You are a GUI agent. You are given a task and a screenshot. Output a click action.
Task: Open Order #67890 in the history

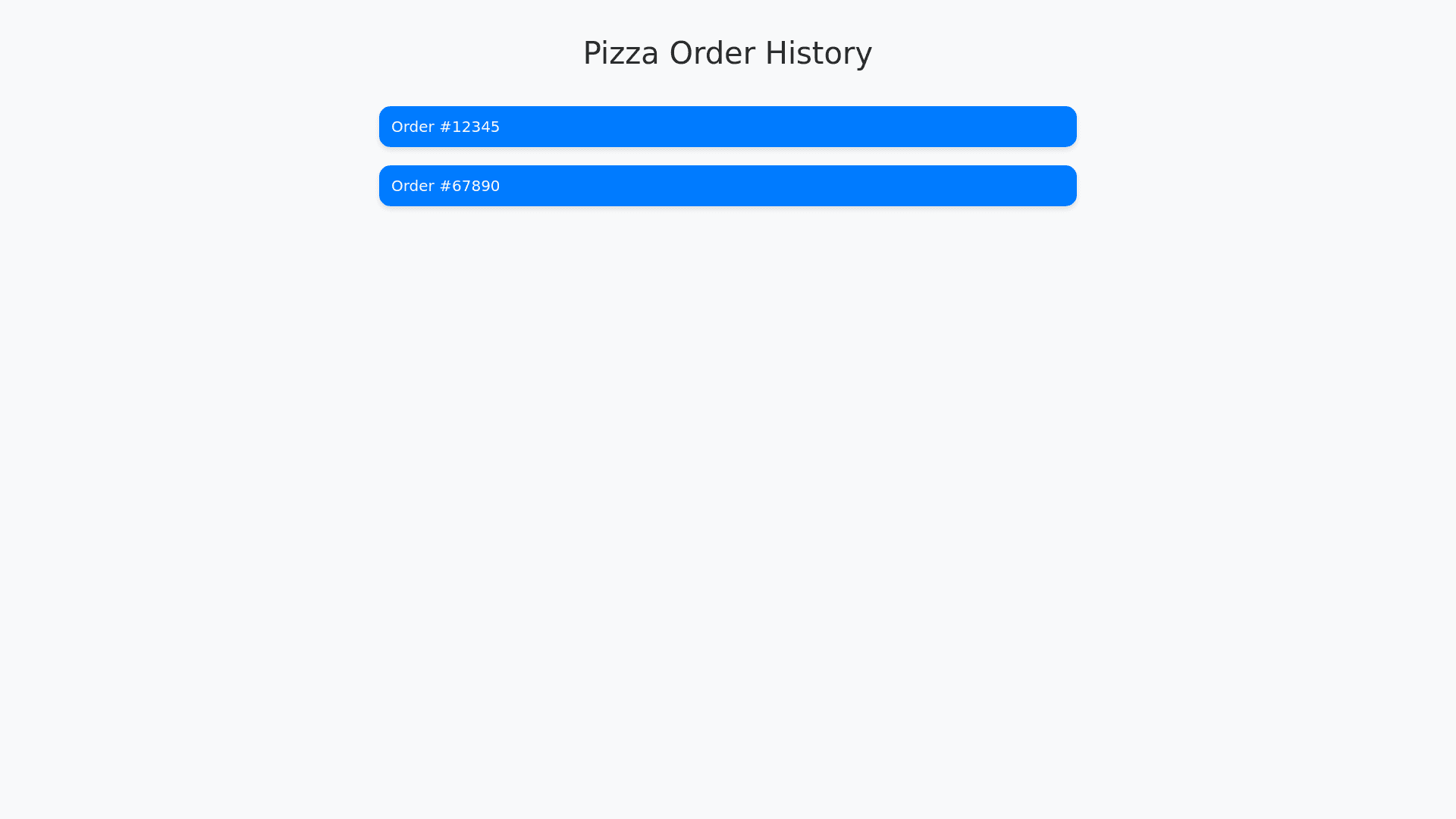click(727, 186)
